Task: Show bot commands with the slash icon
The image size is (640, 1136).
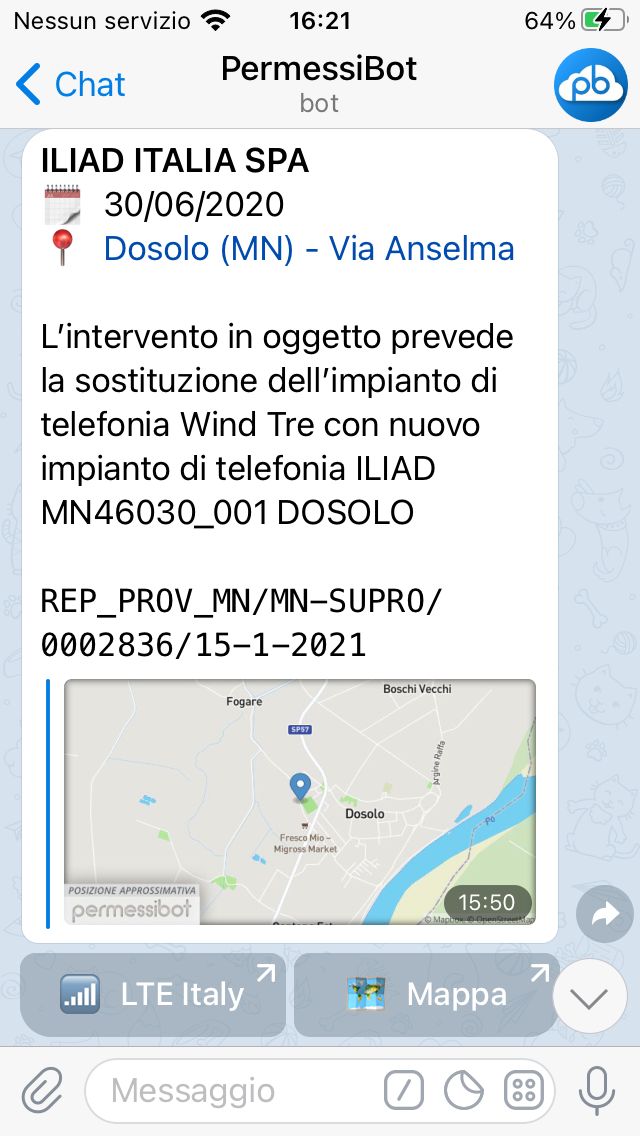Action: [404, 1090]
